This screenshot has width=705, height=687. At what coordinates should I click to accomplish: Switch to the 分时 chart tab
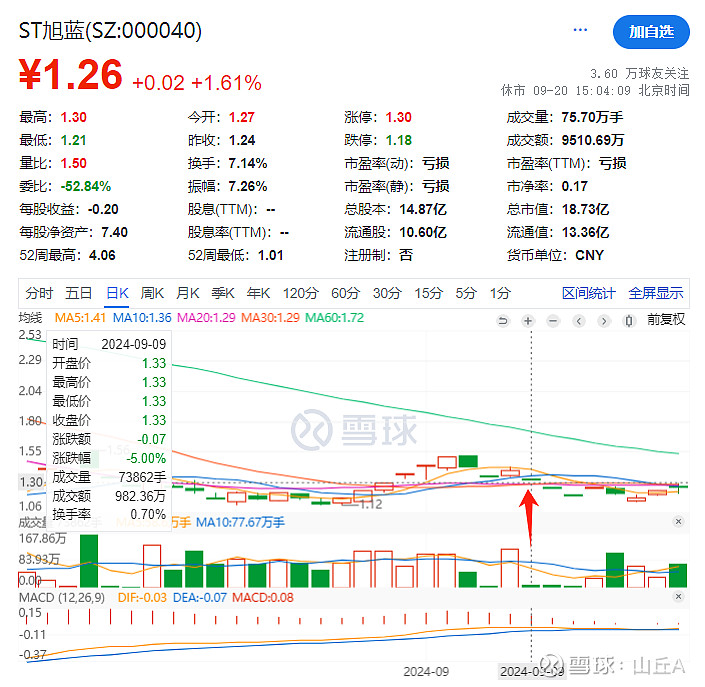(39, 293)
